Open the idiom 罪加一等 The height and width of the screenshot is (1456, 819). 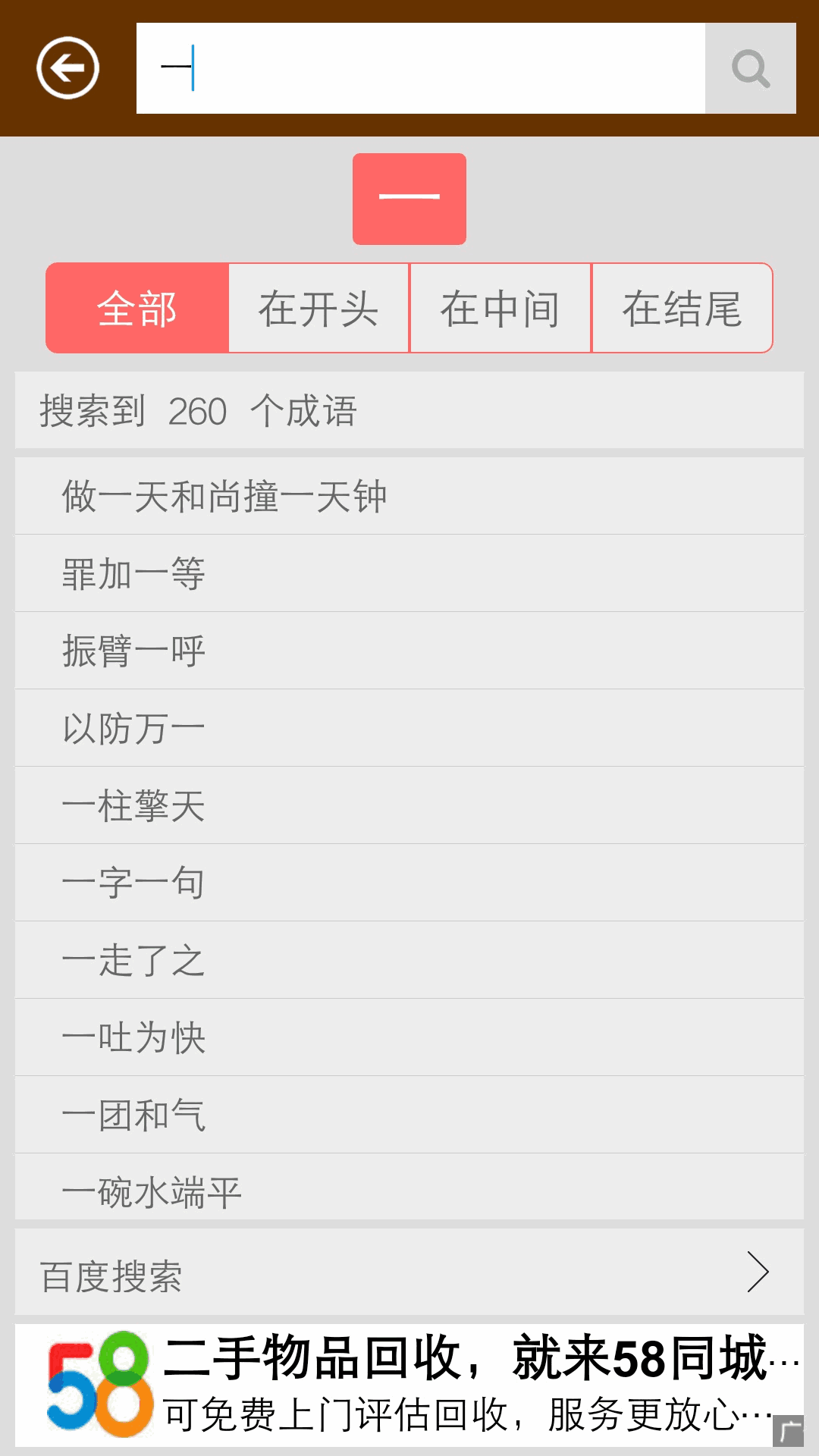[133, 573]
